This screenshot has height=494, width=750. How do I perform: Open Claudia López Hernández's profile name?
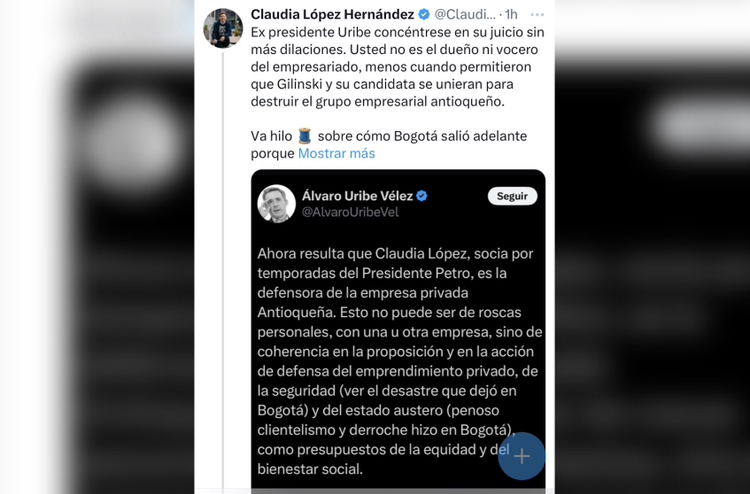tap(332, 14)
